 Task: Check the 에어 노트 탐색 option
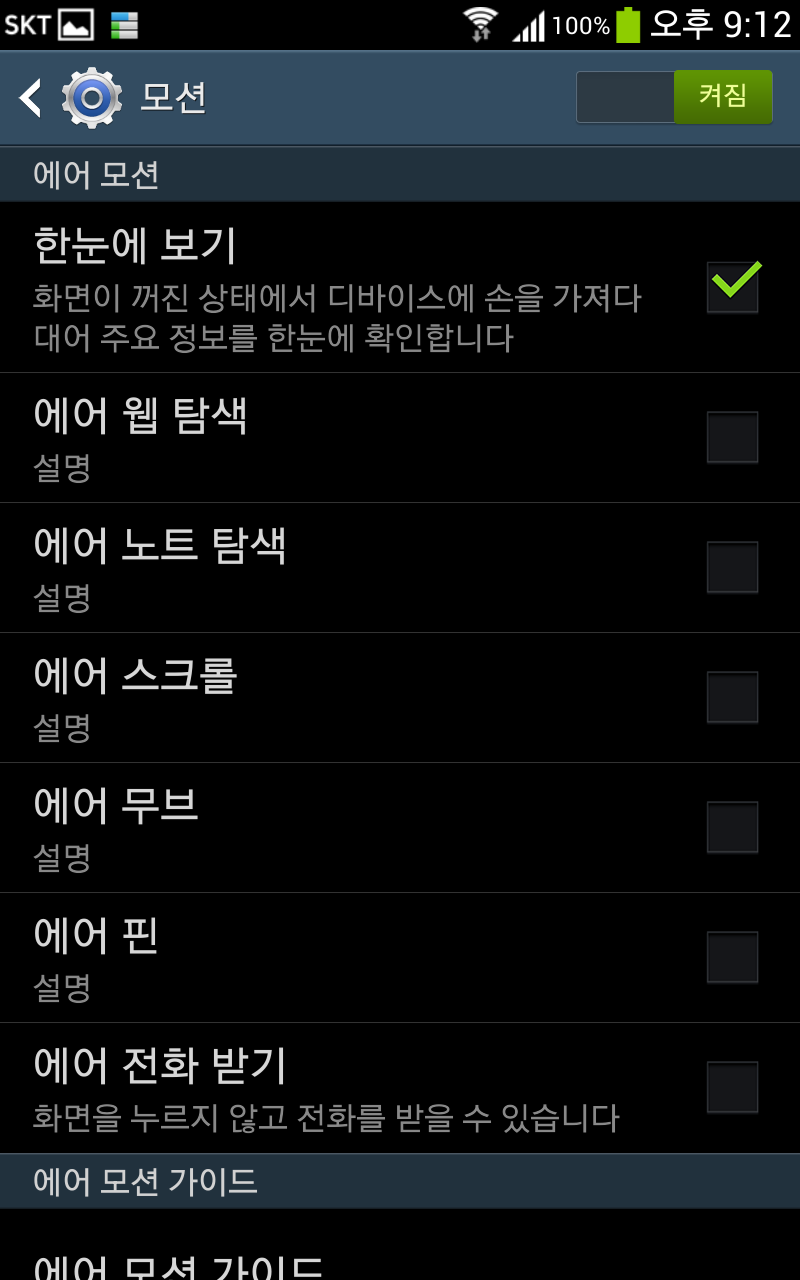tap(732, 567)
